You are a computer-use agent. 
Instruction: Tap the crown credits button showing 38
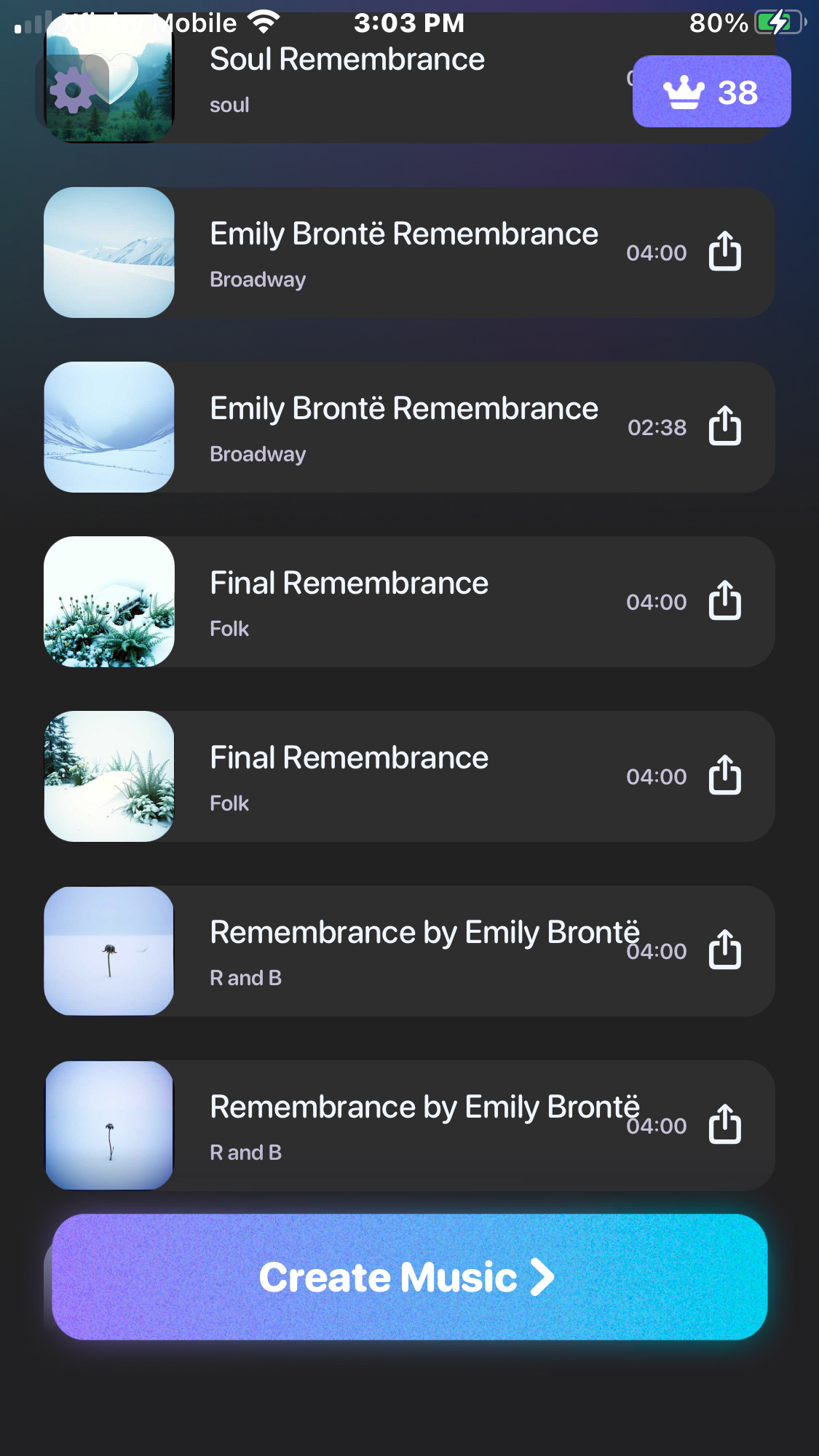pyautogui.click(x=711, y=92)
